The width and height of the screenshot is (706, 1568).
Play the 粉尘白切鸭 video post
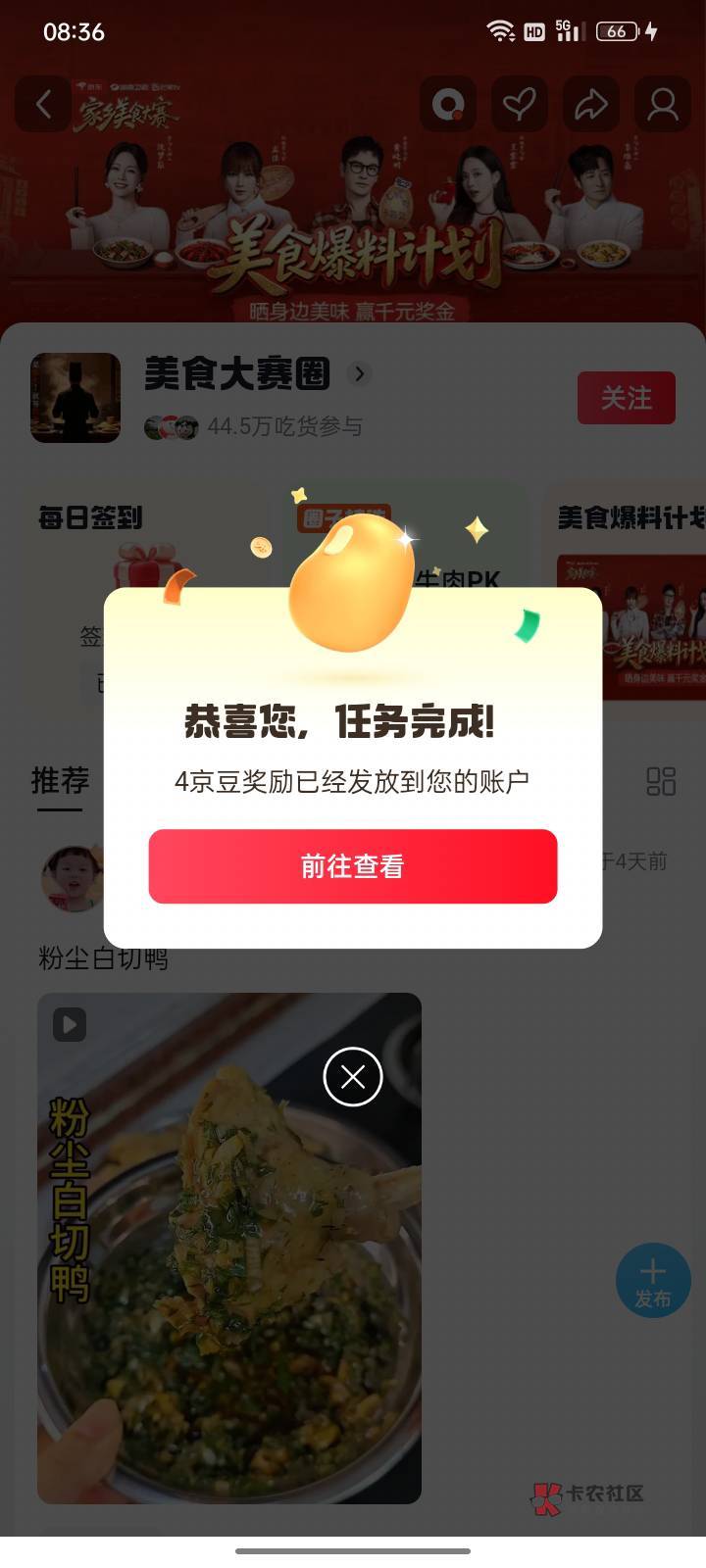229,1248
